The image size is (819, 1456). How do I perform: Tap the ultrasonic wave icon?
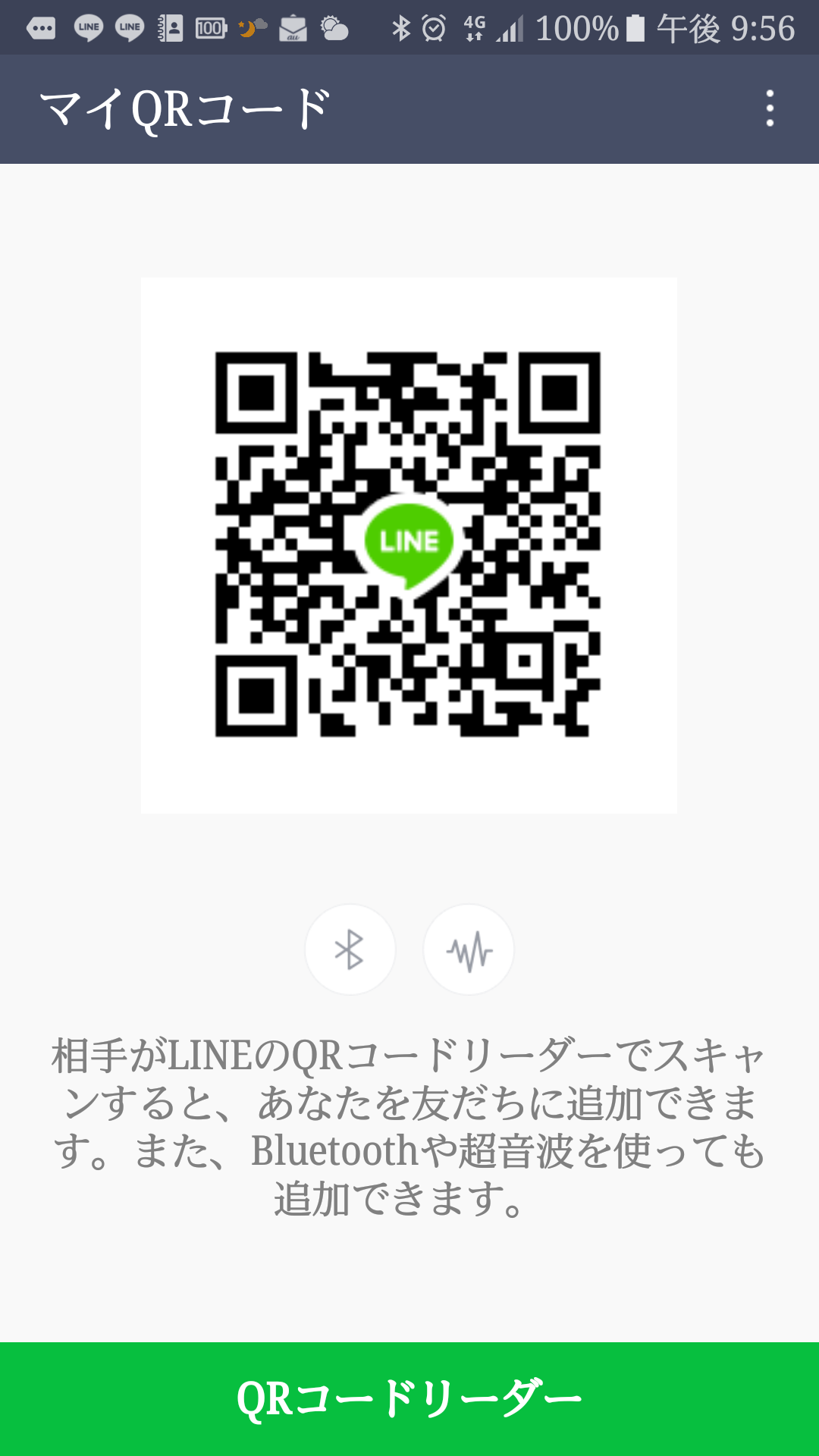pyautogui.click(x=469, y=949)
